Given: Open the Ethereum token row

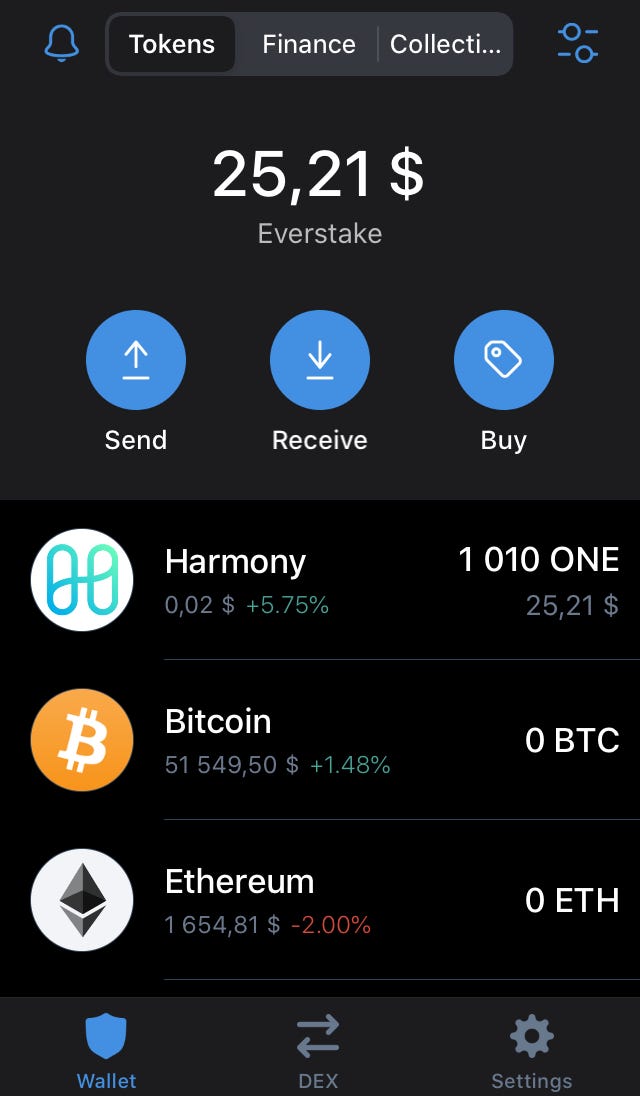Looking at the screenshot, I should [x=320, y=900].
